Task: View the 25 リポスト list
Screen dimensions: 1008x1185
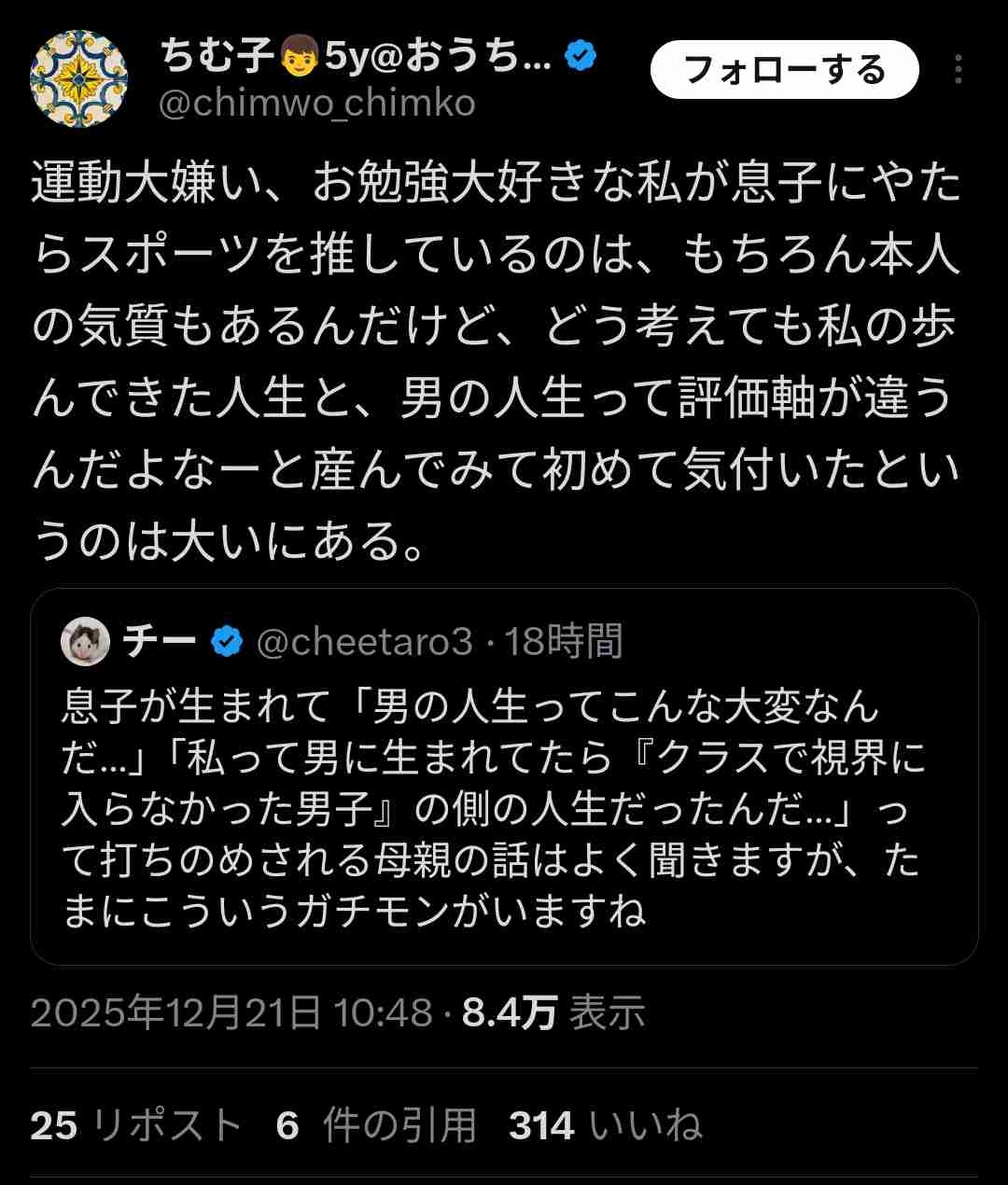Action: (136, 1125)
